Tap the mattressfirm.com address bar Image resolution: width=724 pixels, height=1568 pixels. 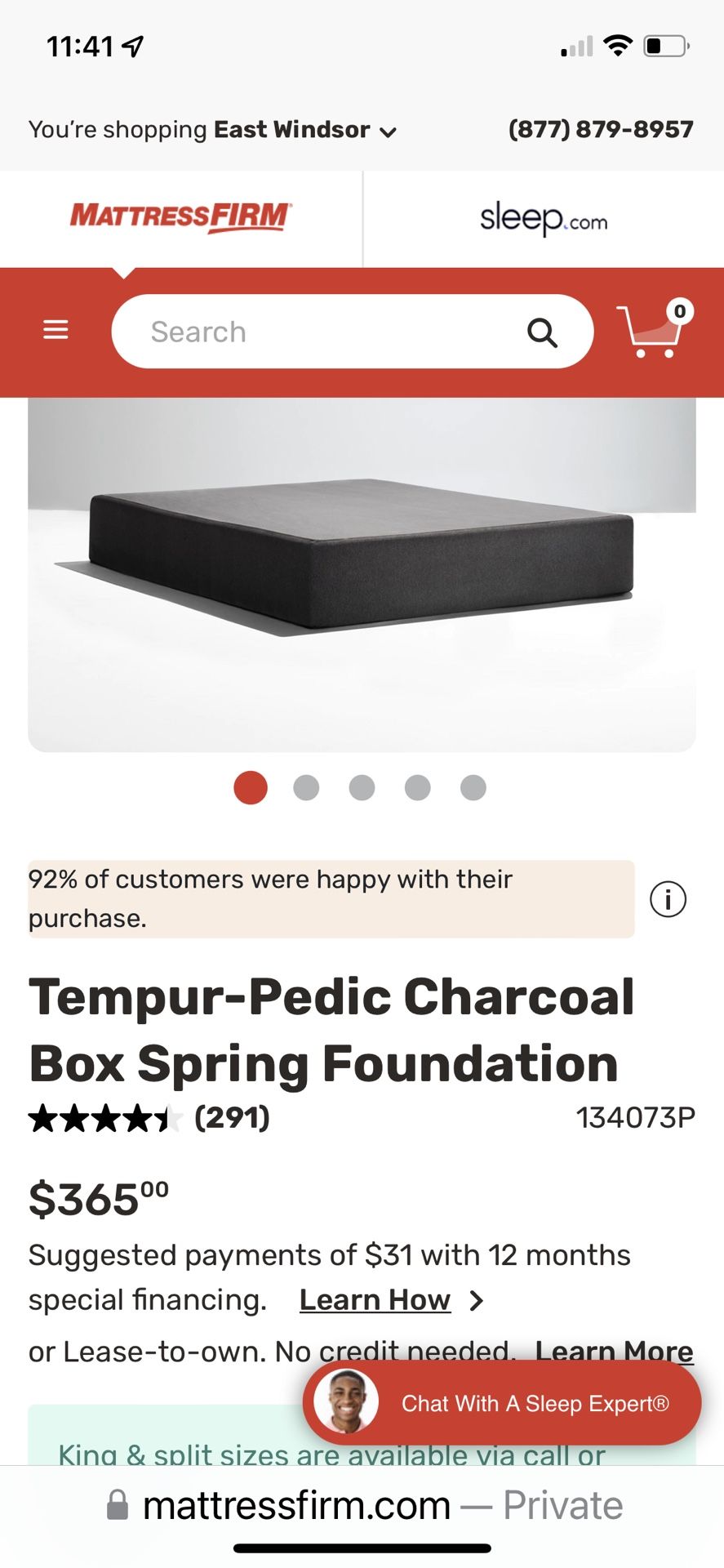pyautogui.click(x=365, y=1505)
